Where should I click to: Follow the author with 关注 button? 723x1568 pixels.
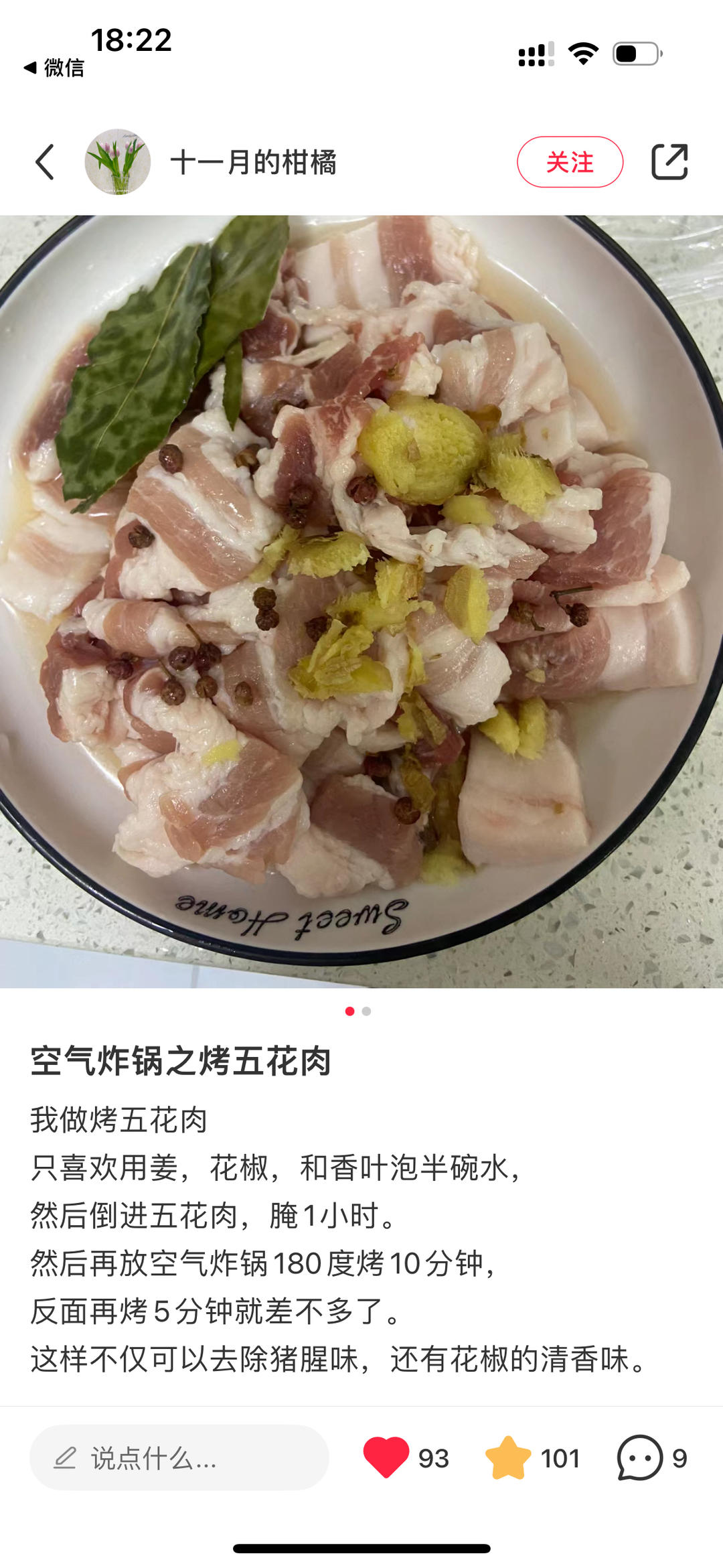[x=570, y=162]
